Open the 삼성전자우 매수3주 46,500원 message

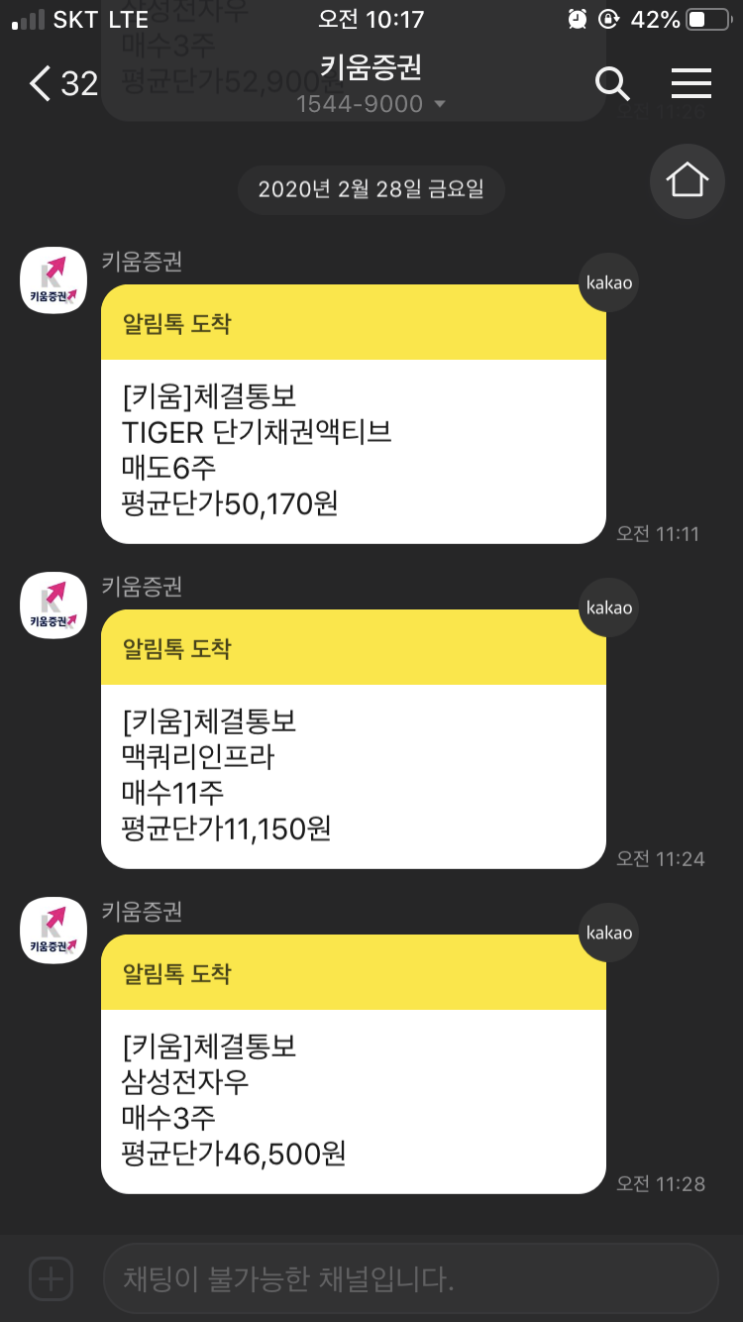click(x=353, y=1064)
